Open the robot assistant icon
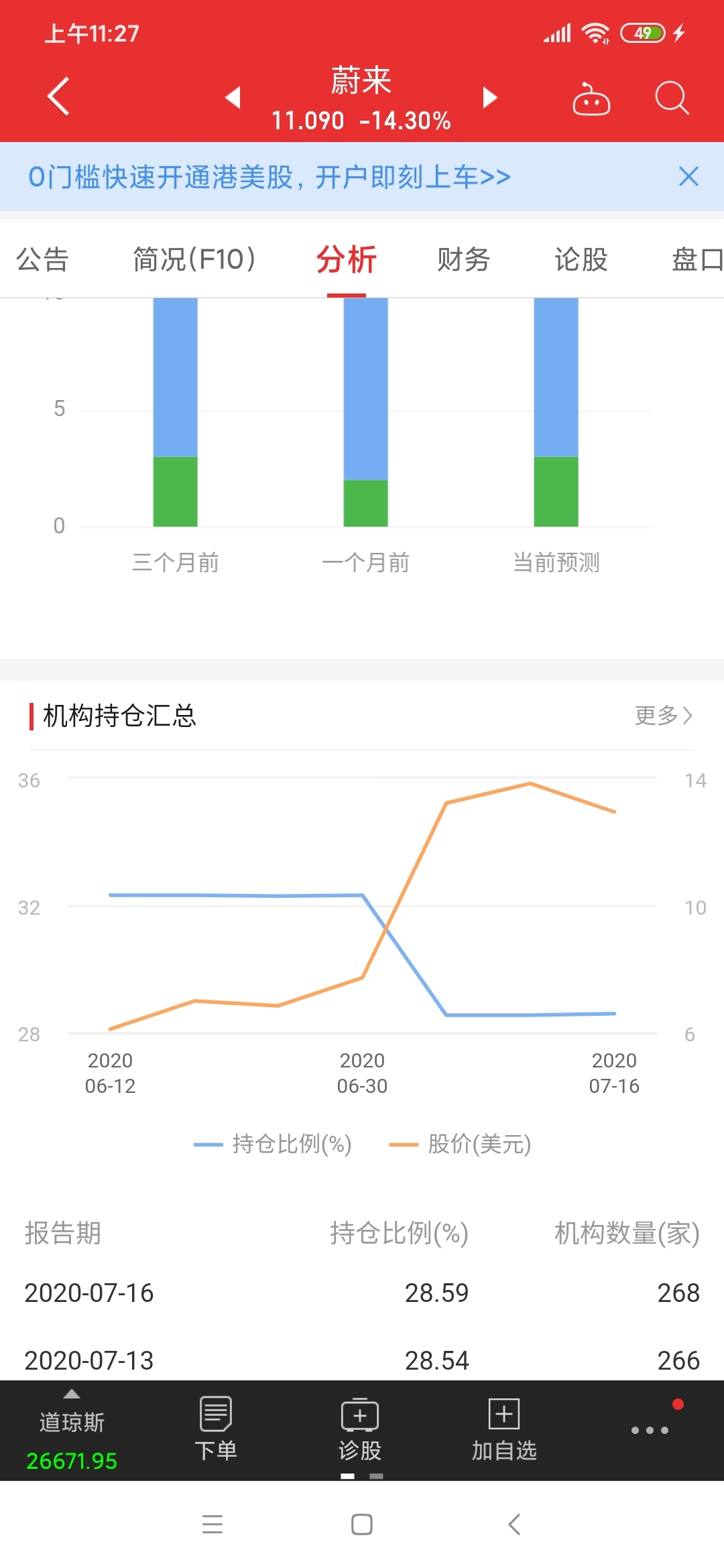724x1568 pixels. 591,99
